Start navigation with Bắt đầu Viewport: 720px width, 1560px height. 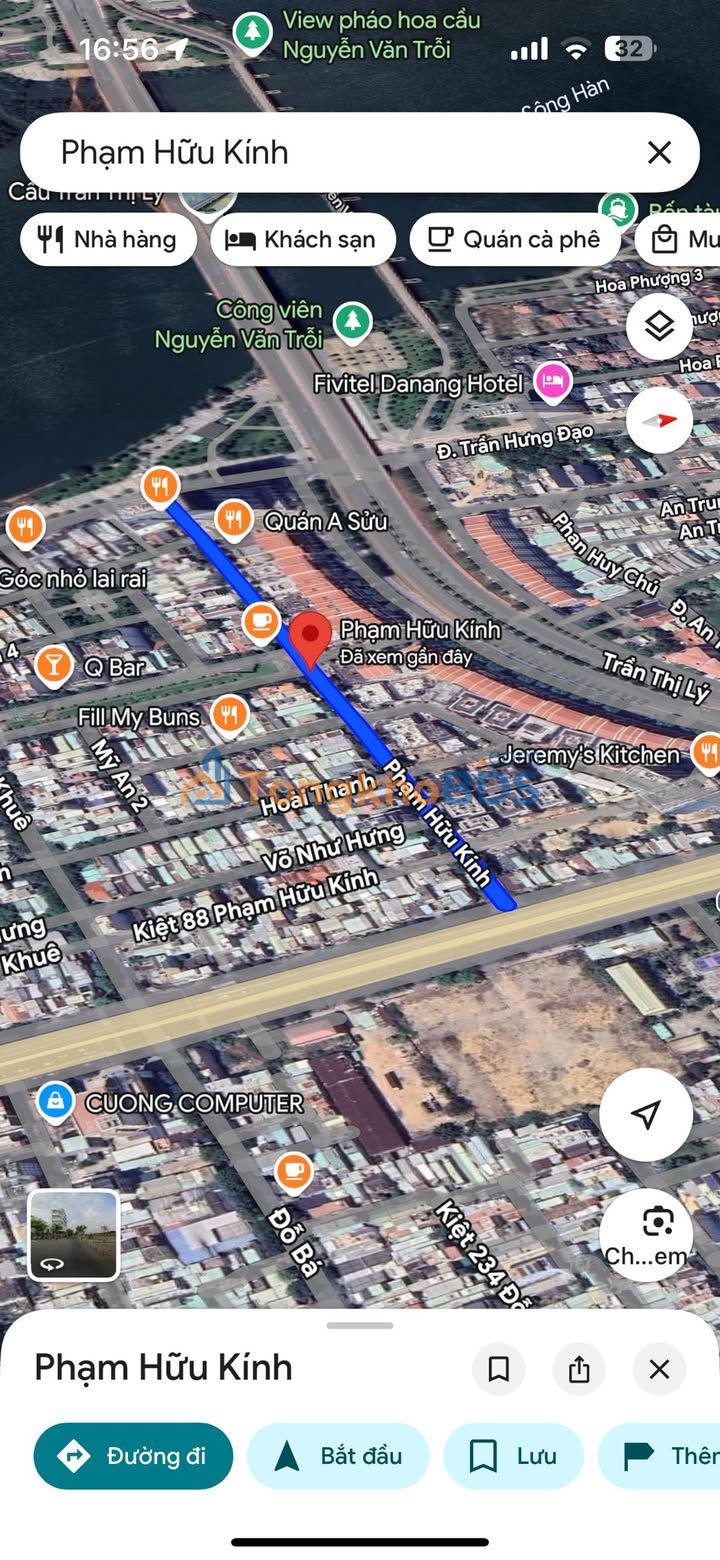[338, 1456]
